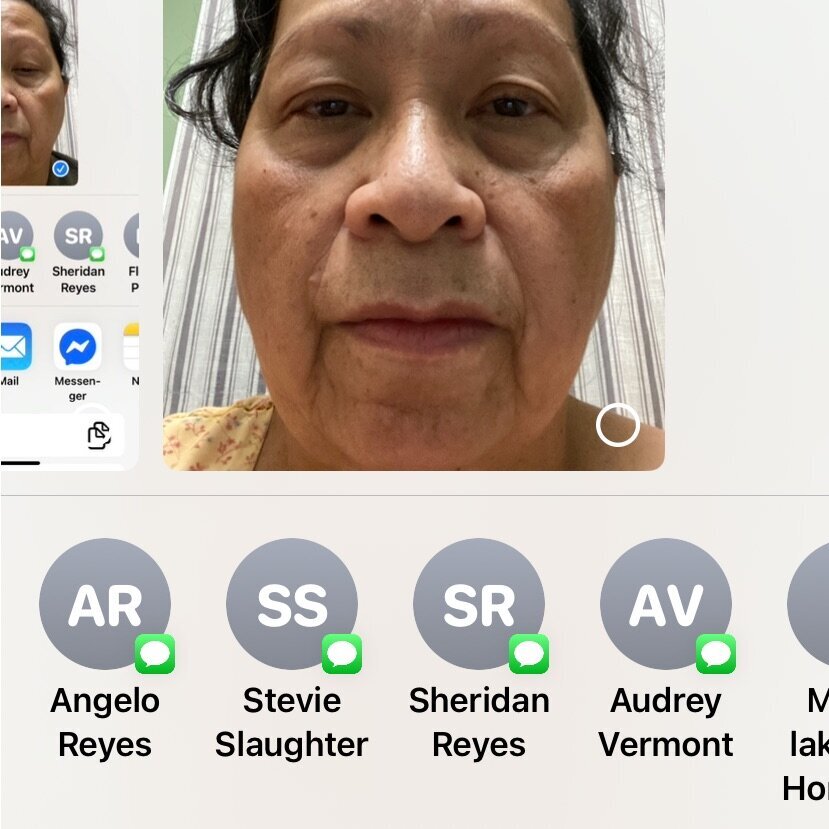Share with Angelo Reyes via Messages
The image size is (829, 829).
coord(105,604)
